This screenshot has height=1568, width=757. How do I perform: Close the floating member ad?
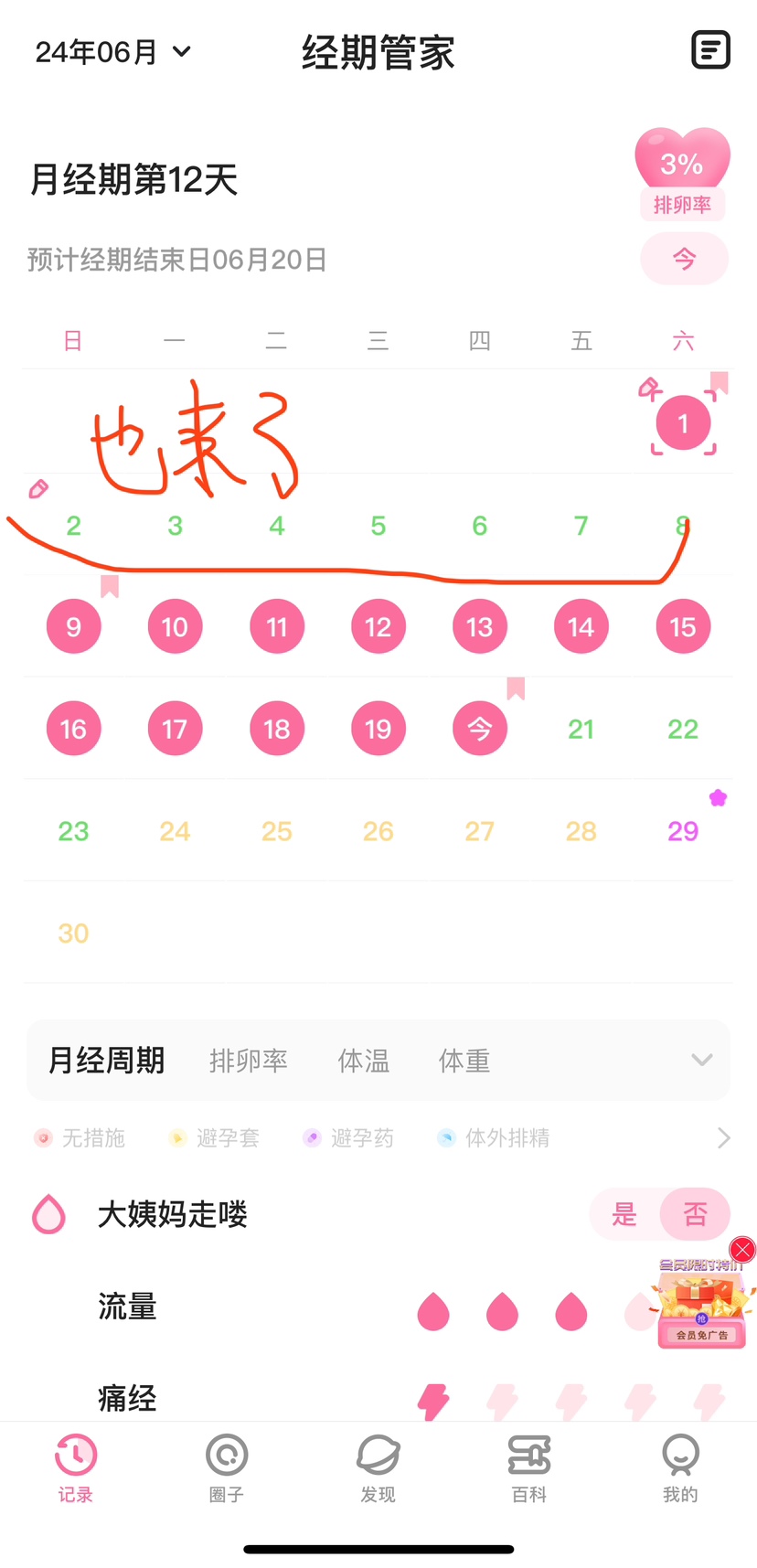pos(742,1249)
